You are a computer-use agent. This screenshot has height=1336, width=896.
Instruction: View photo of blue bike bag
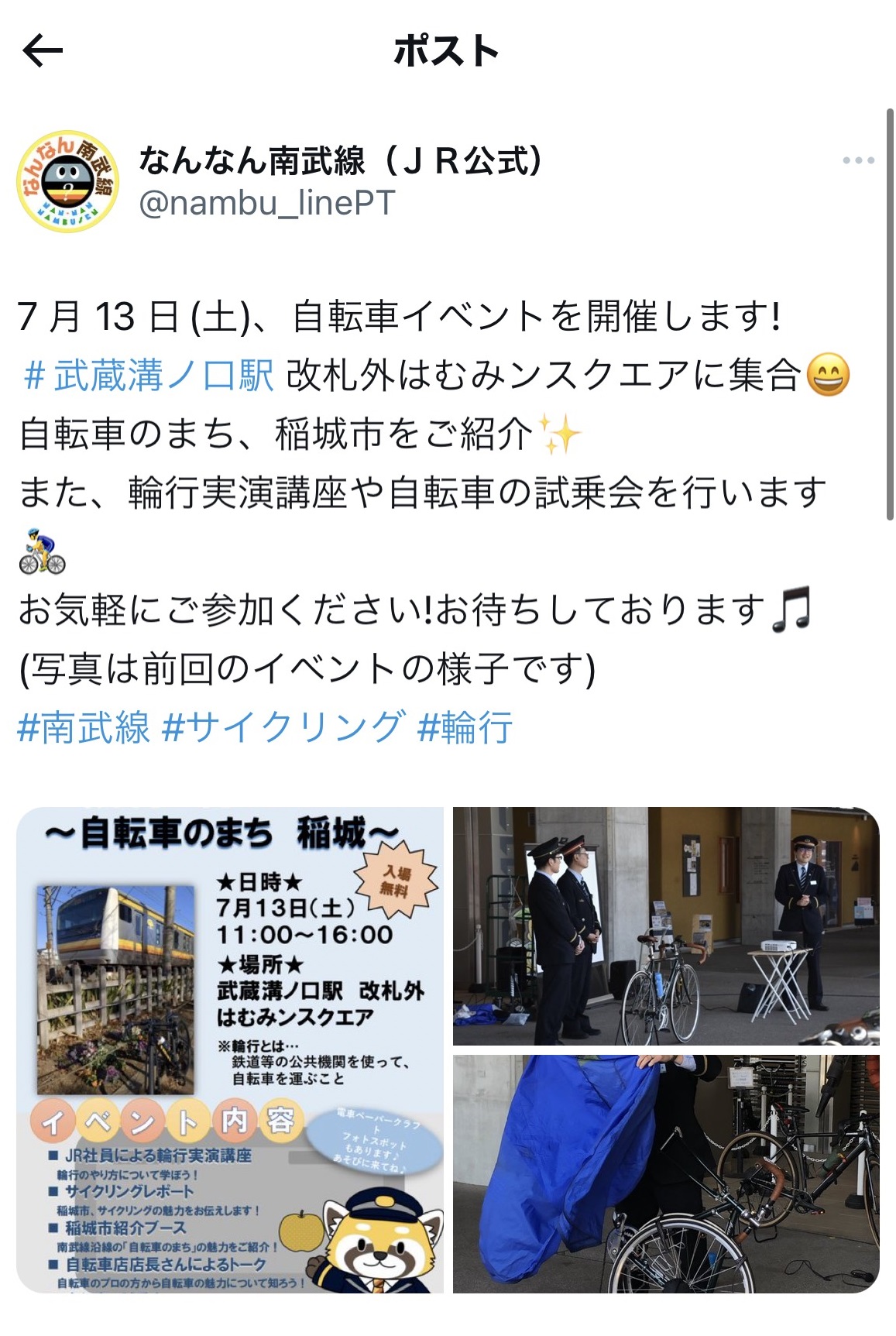click(666, 1173)
